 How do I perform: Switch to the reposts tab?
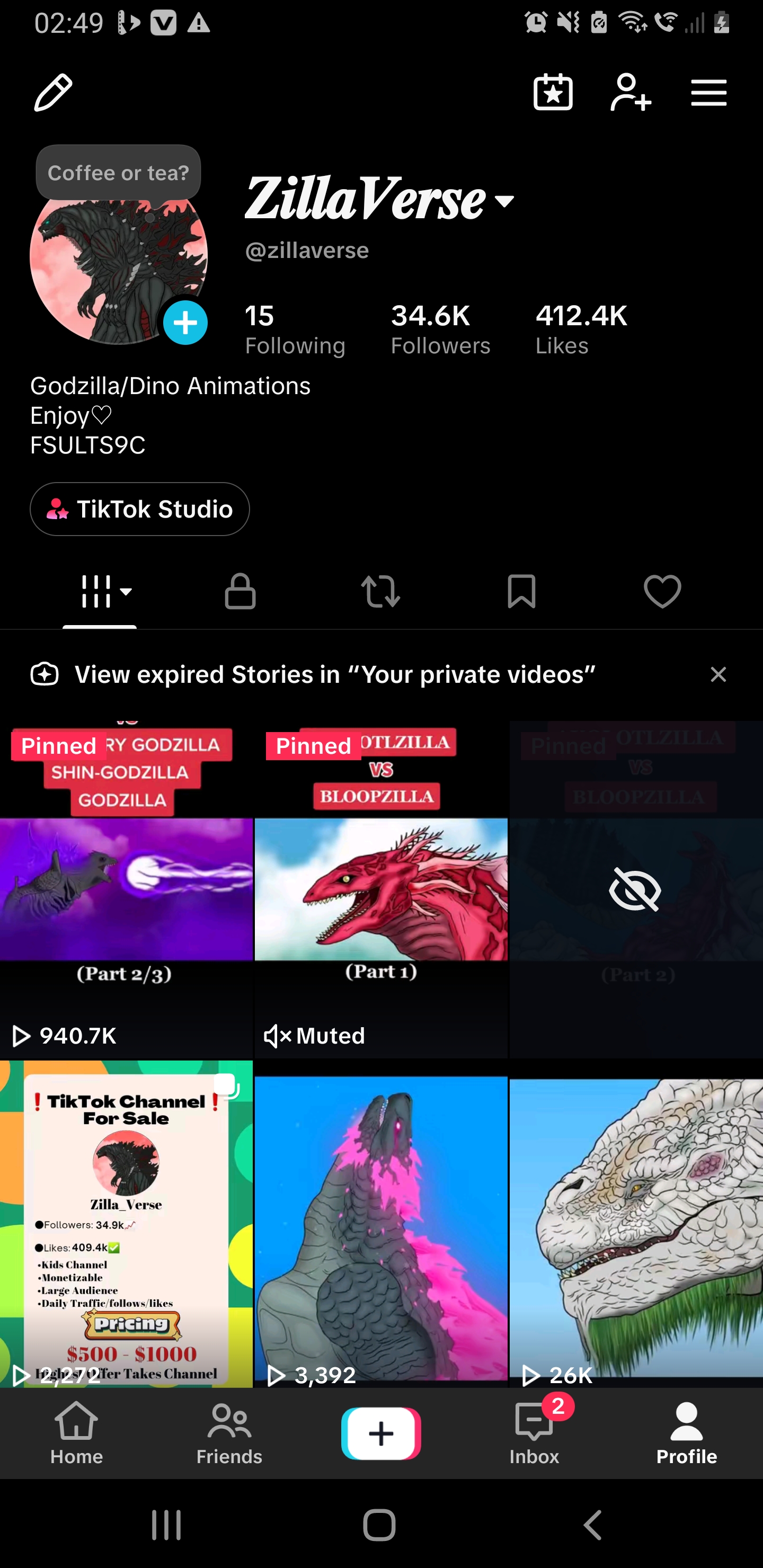pyautogui.click(x=380, y=591)
